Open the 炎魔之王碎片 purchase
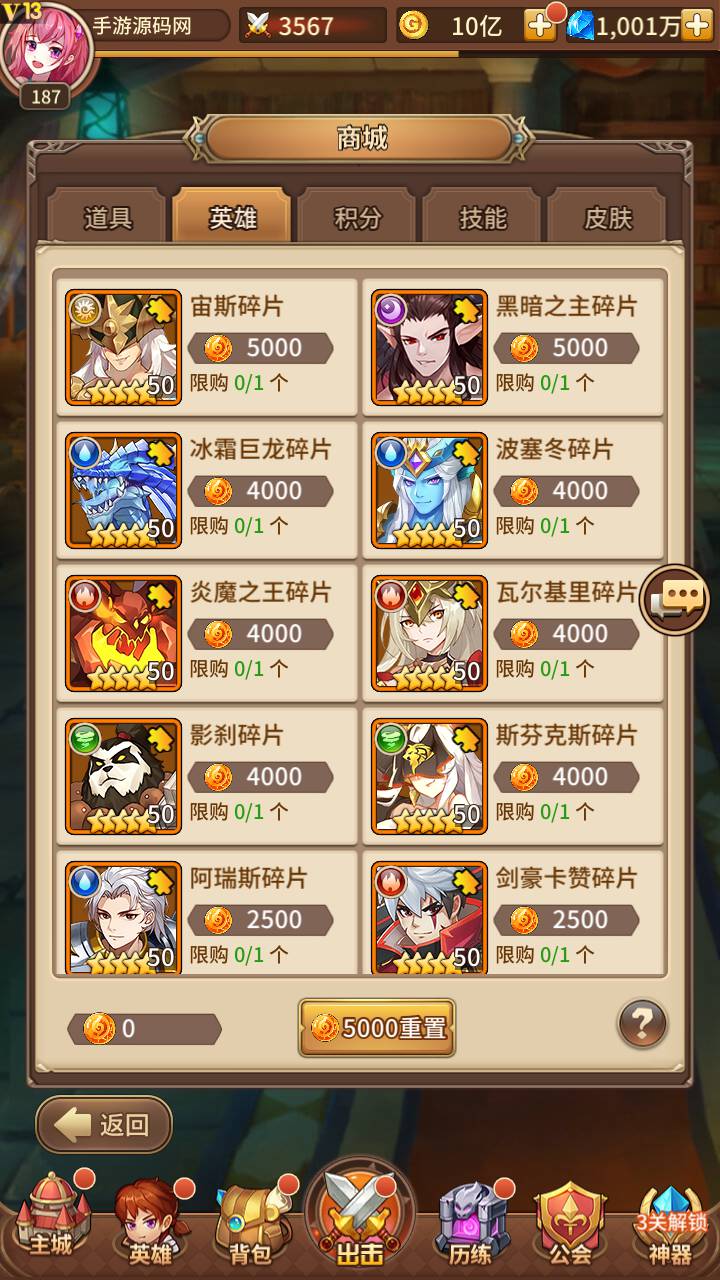Viewport: 720px width, 1280px height. [x=205, y=633]
